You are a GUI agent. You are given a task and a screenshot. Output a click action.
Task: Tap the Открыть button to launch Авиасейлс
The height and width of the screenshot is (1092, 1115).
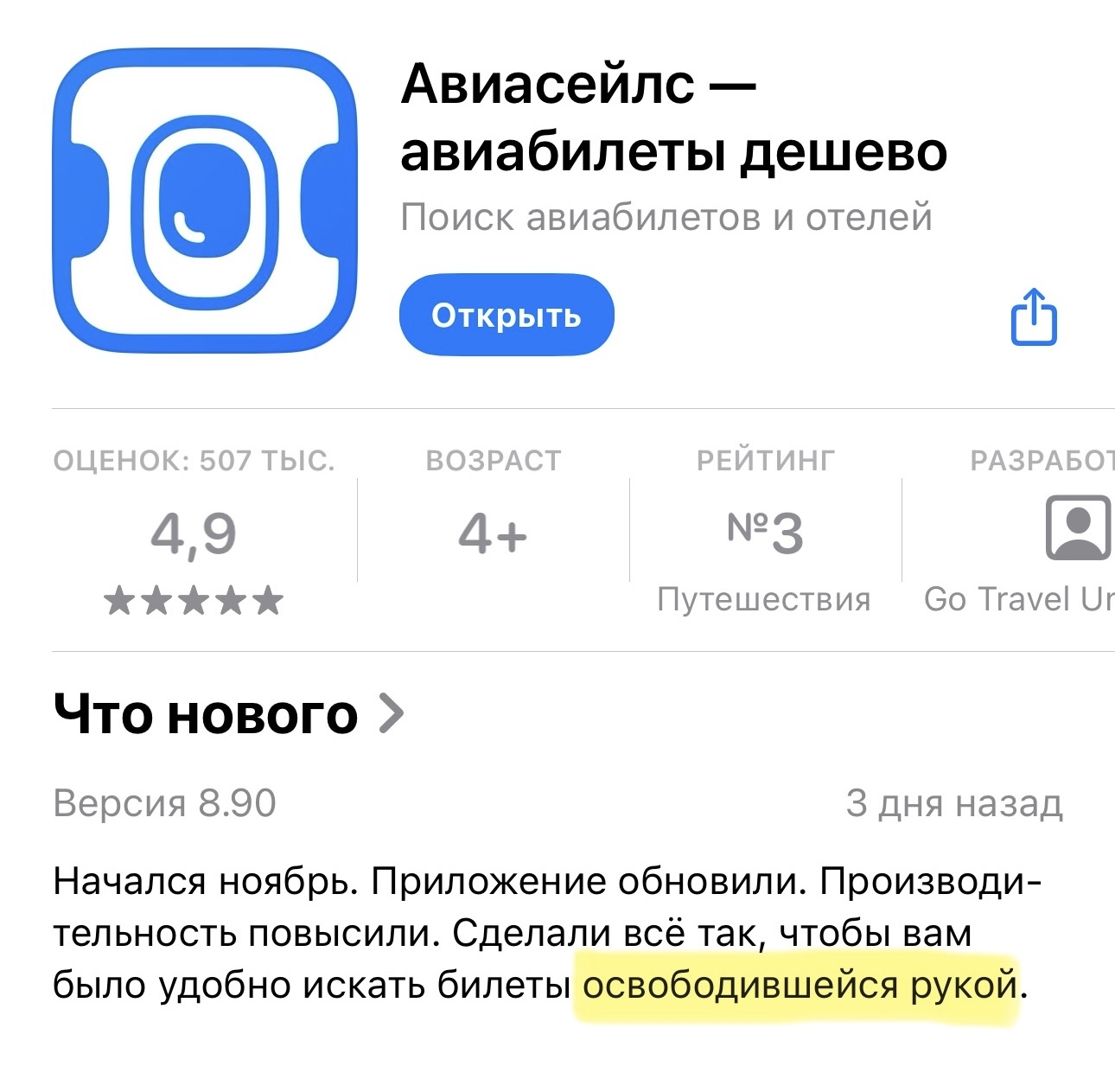[x=506, y=315]
